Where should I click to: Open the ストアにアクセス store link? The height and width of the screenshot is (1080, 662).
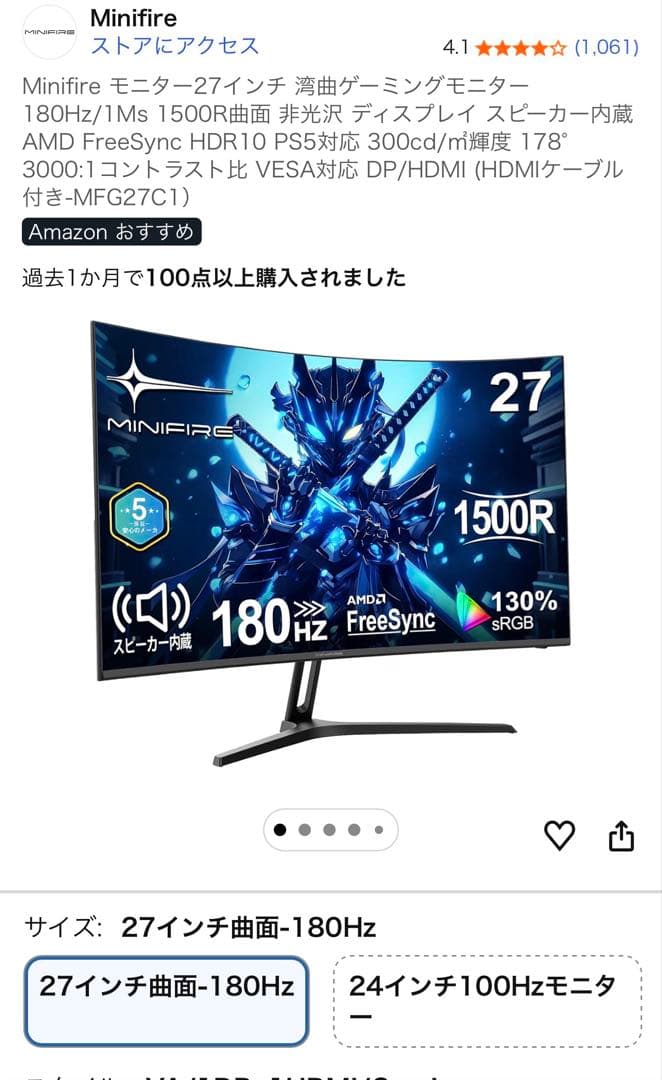175,46
